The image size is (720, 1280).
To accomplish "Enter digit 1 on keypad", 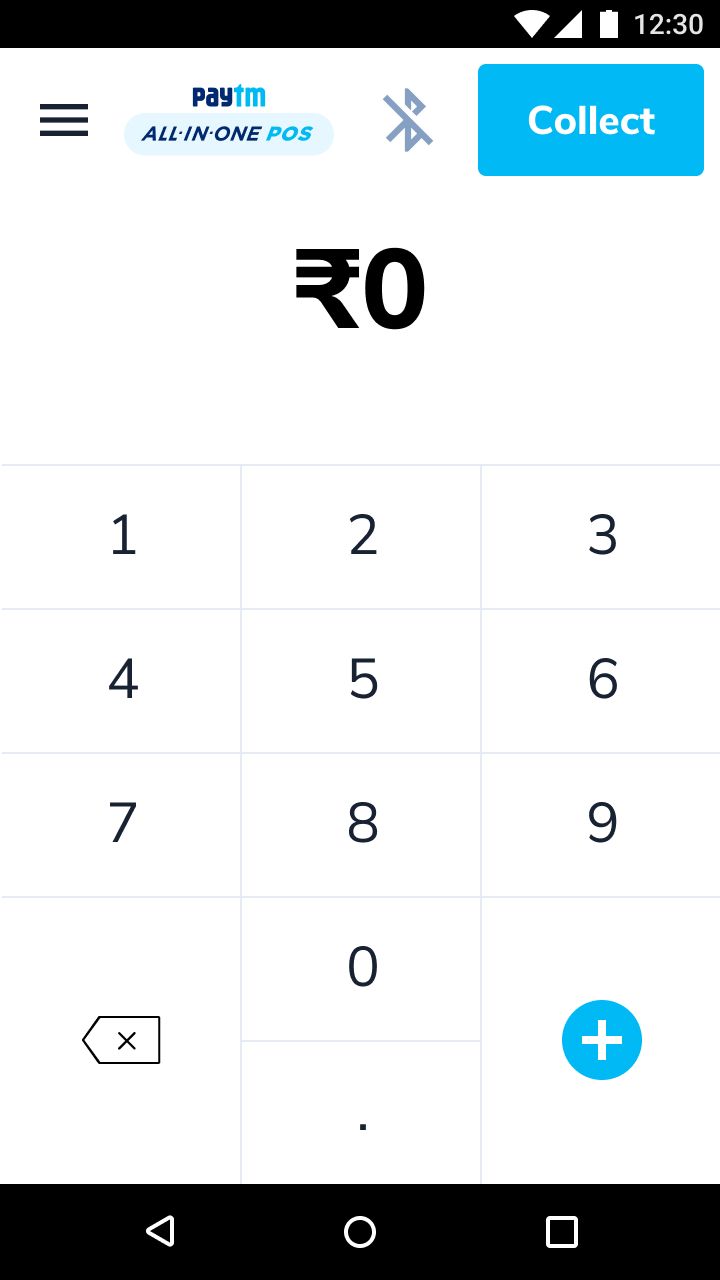I will (122, 536).
